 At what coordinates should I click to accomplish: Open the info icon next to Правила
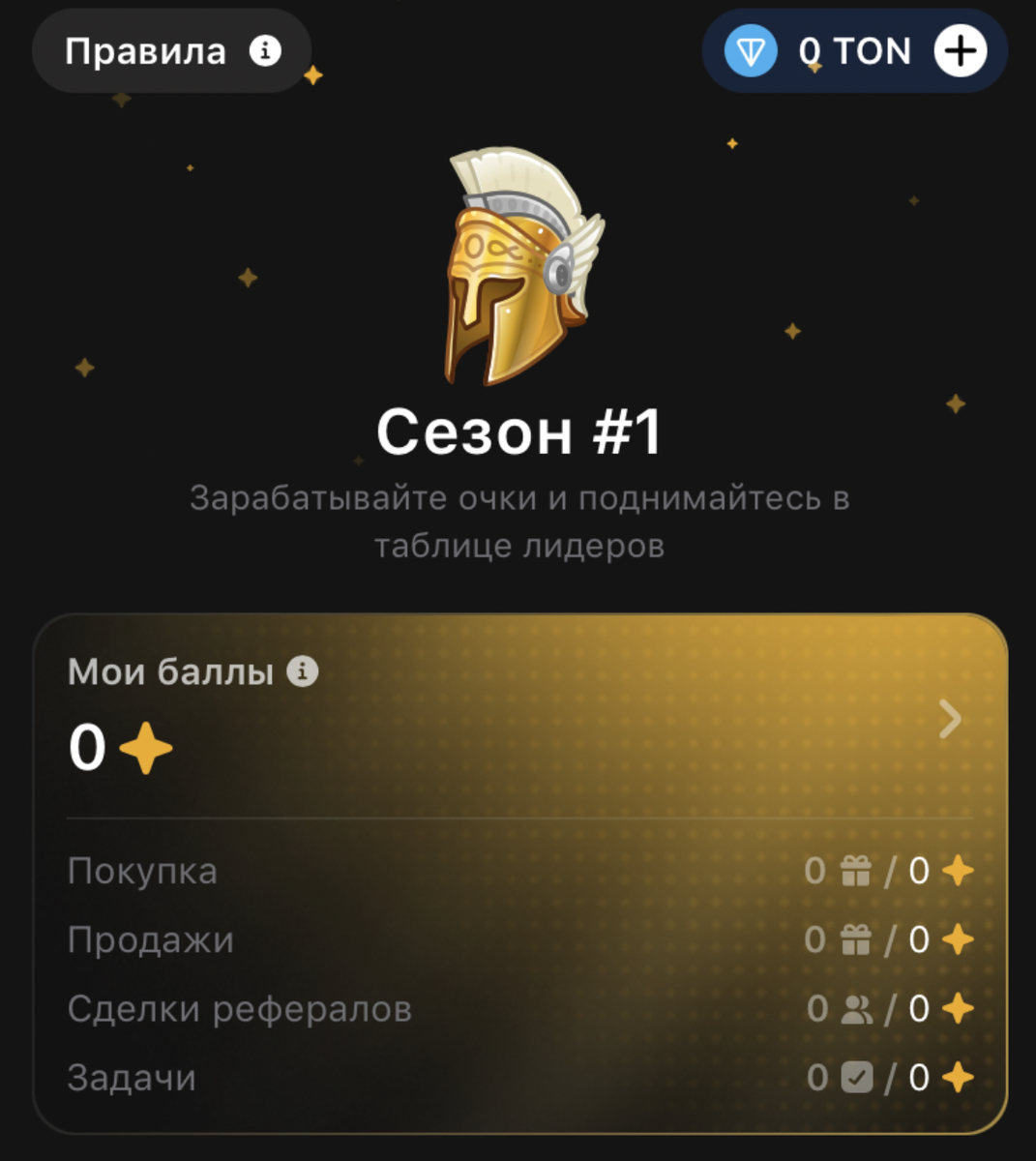tap(264, 50)
